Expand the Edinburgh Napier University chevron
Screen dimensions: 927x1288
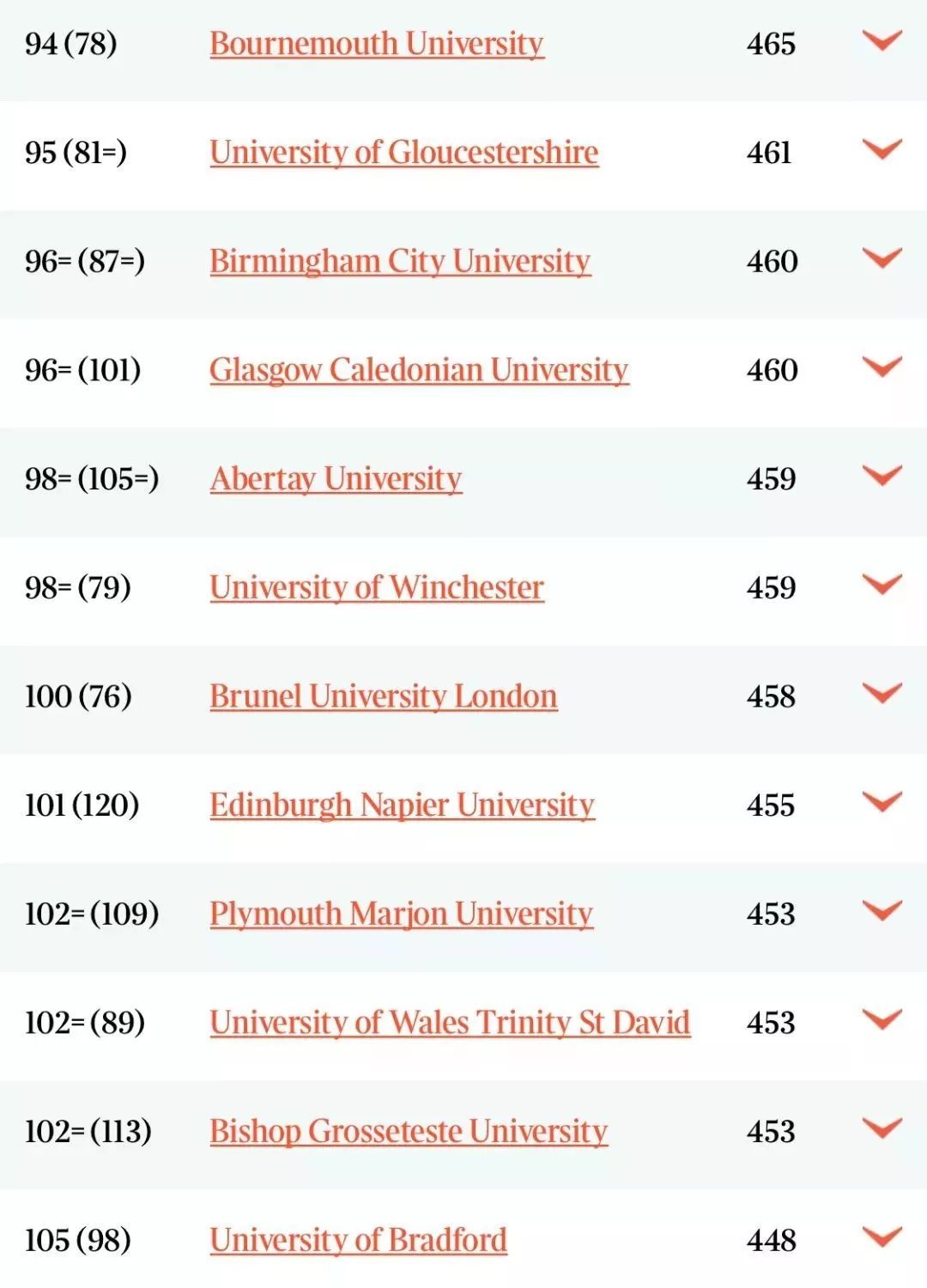tap(882, 802)
